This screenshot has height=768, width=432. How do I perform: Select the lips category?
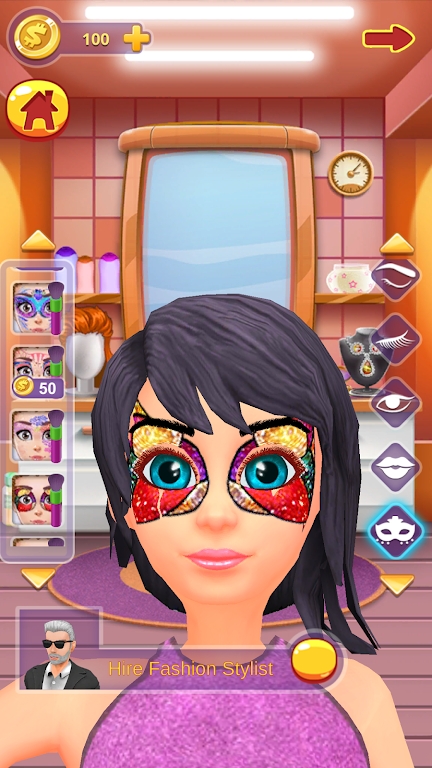[x=396, y=468]
